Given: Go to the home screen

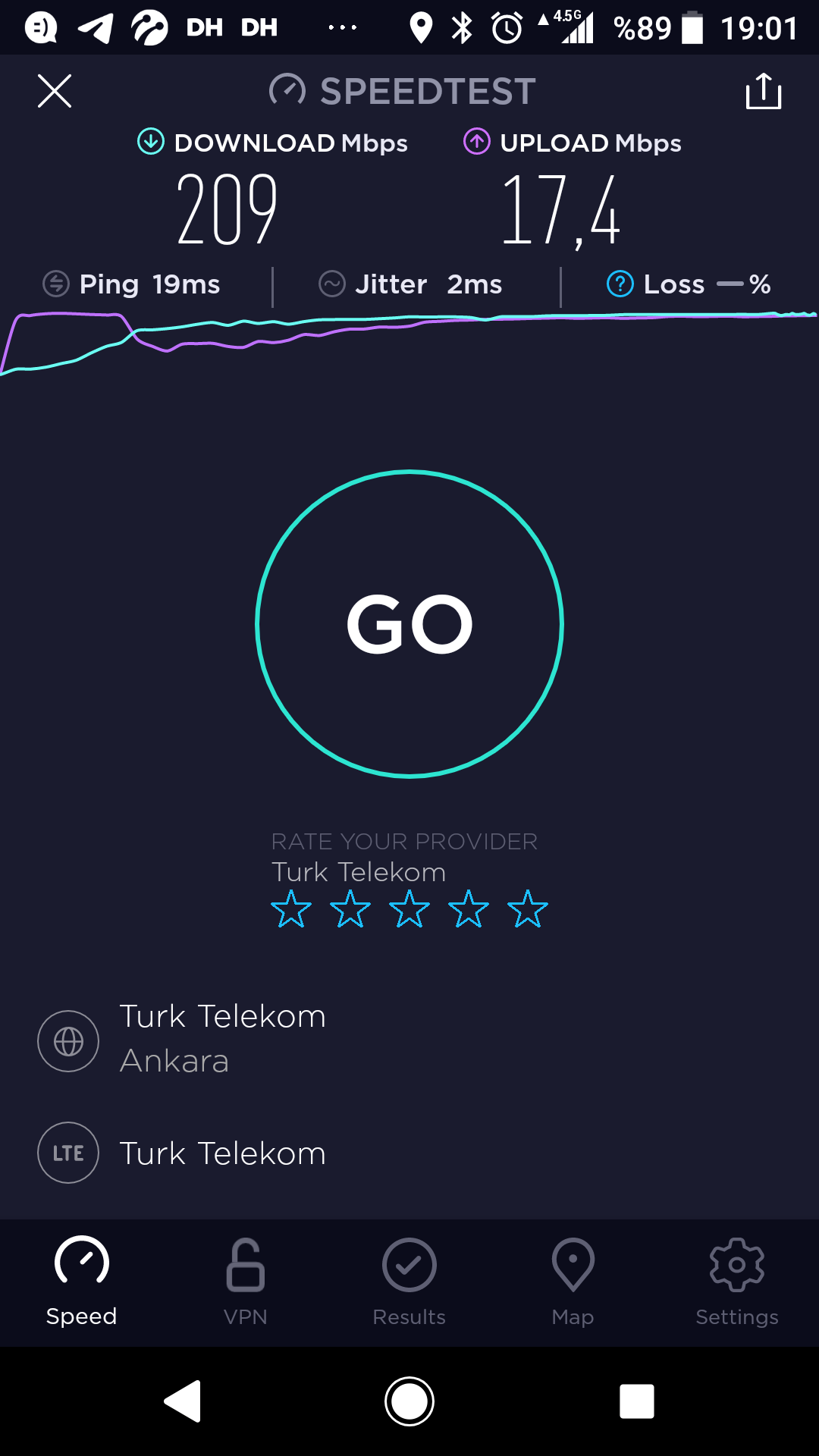Looking at the screenshot, I should [x=409, y=1401].
